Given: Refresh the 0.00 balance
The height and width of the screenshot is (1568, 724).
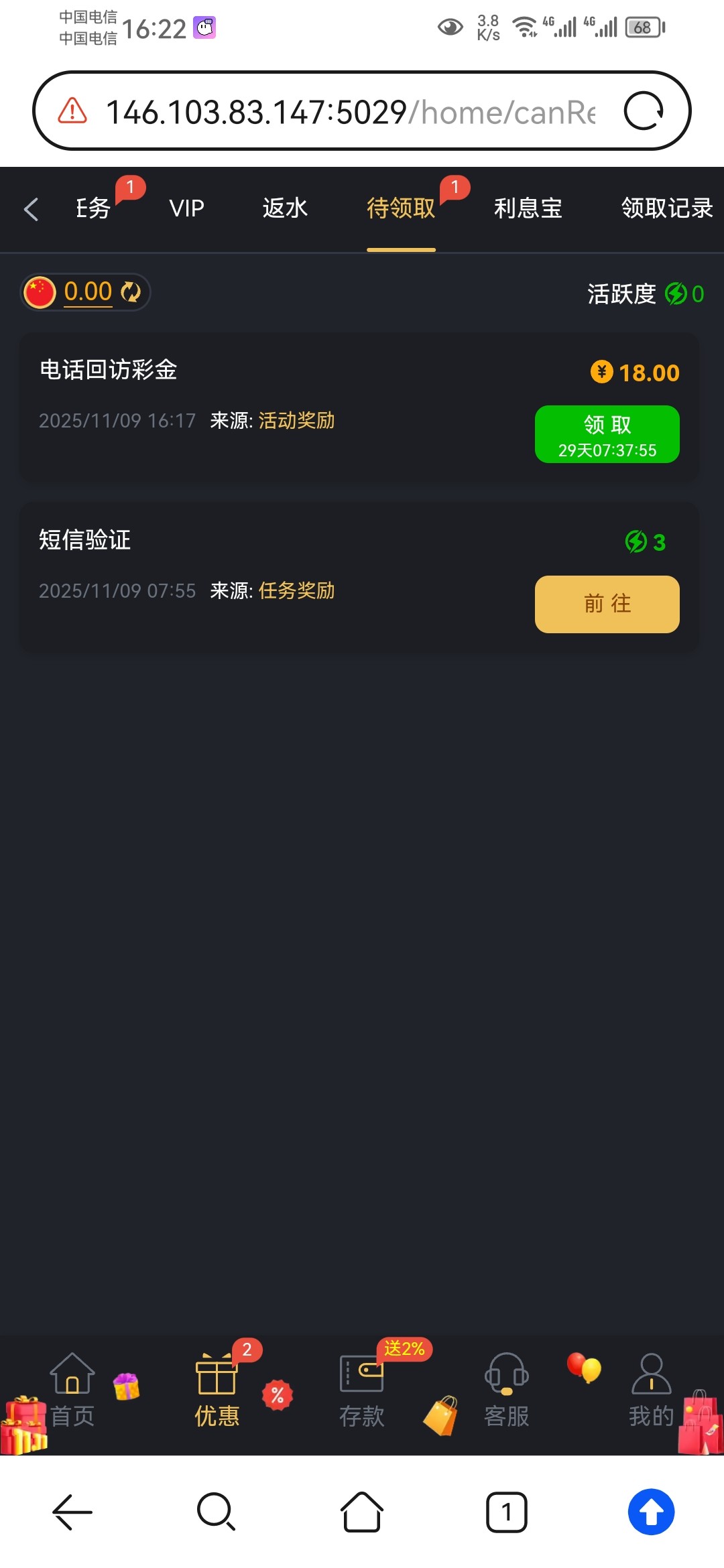Looking at the screenshot, I should pyautogui.click(x=131, y=292).
